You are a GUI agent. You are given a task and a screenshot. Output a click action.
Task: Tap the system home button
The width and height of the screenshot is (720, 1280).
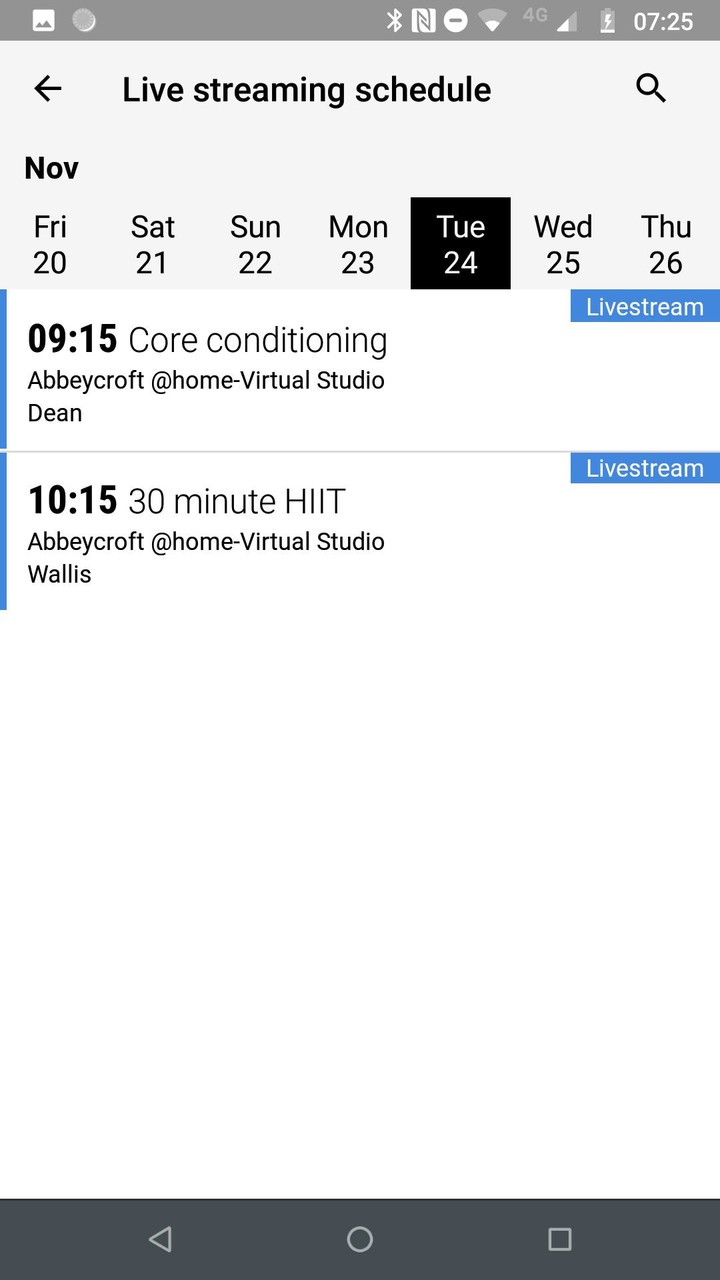(x=360, y=1240)
